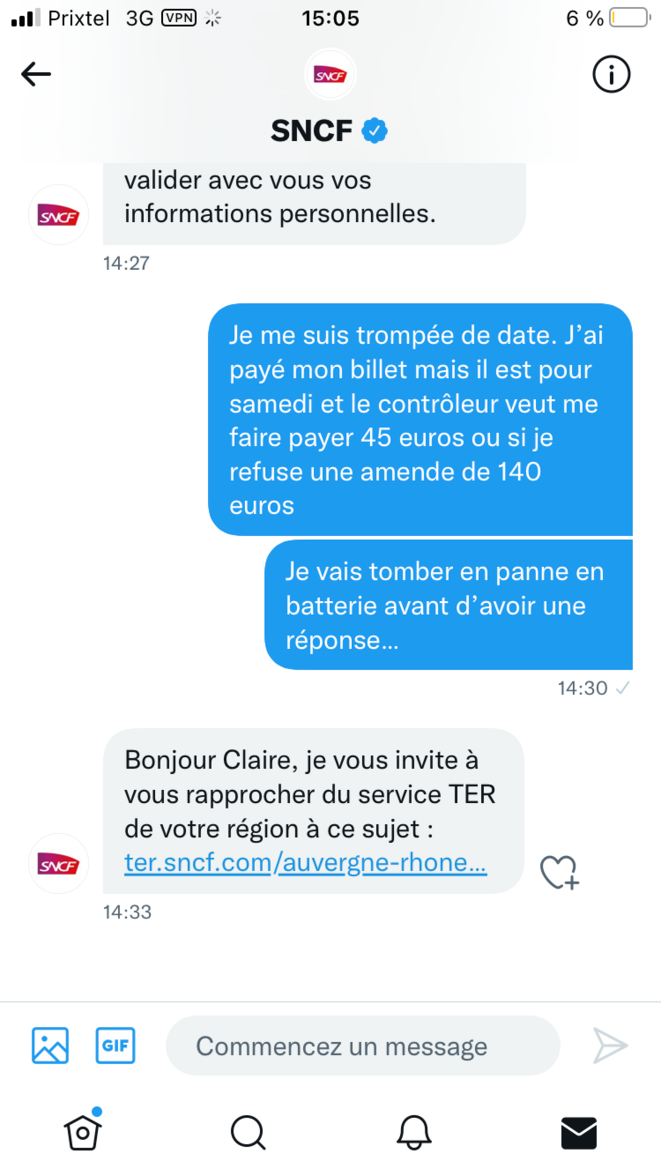Open the conversation info icon
Screen dimensions: 661x1176
(611, 74)
